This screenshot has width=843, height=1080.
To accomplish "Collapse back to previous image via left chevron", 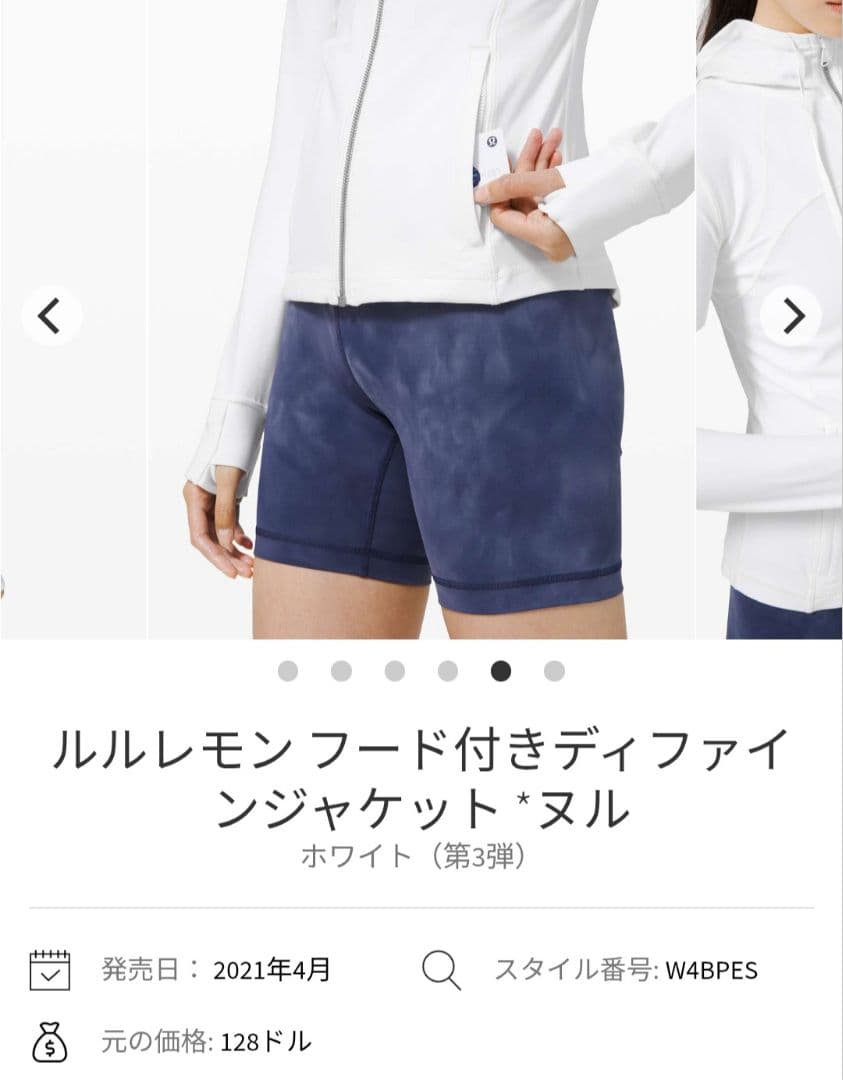I will click(49, 313).
